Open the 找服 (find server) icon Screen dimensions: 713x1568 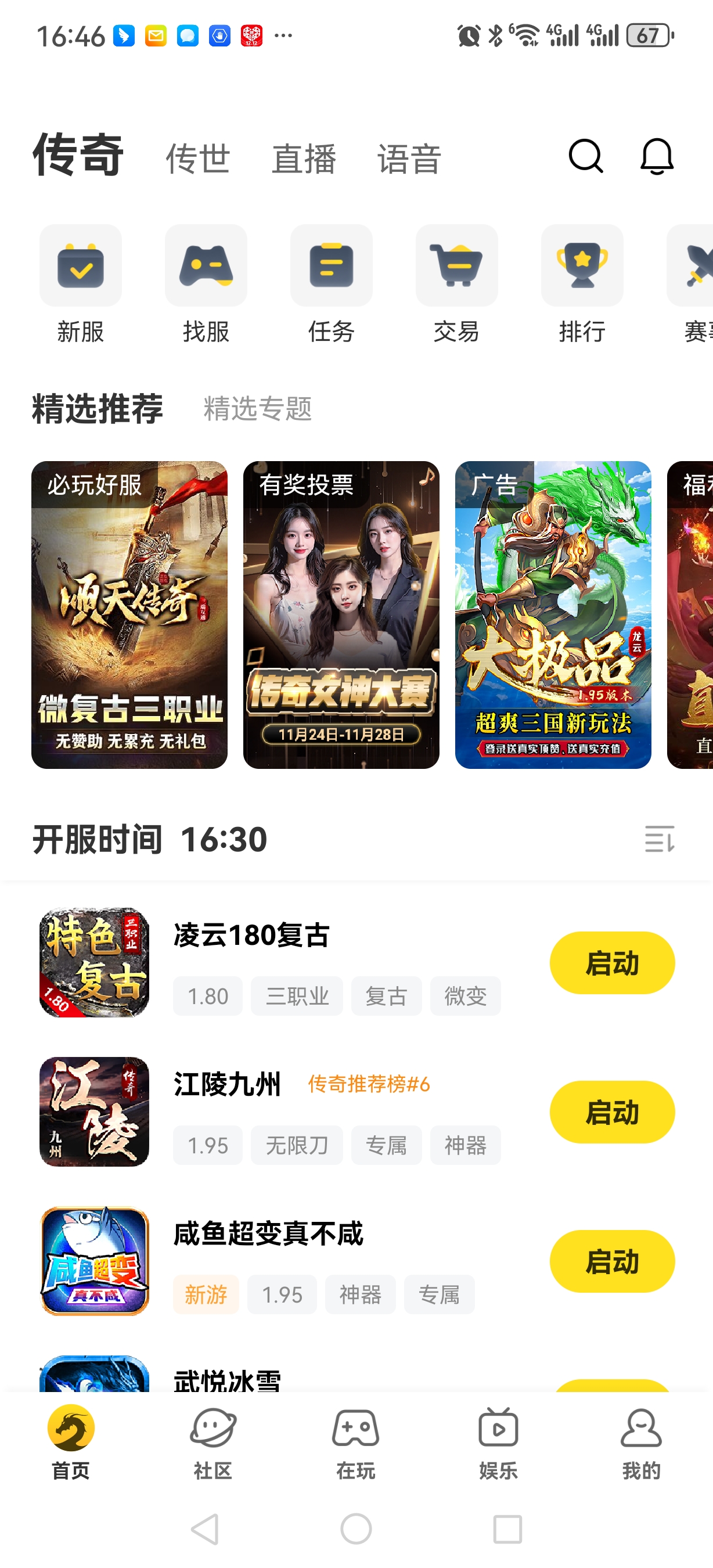tap(206, 267)
